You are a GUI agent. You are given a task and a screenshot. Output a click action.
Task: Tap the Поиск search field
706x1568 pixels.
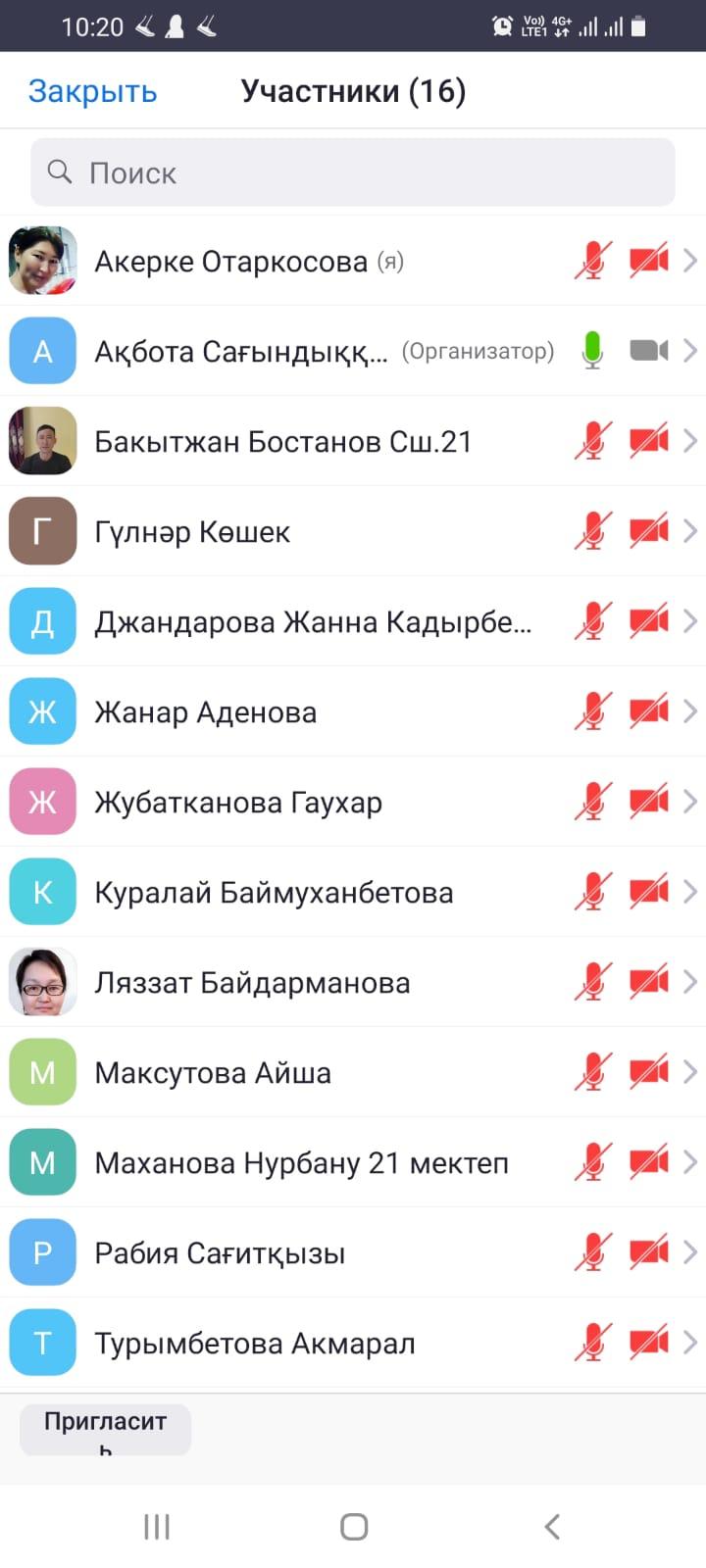coord(353,172)
